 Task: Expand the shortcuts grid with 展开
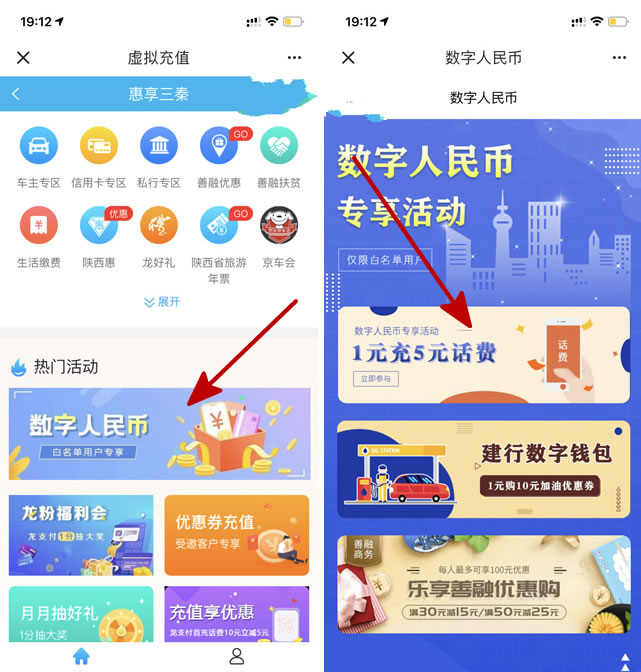pyautogui.click(x=160, y=302)
